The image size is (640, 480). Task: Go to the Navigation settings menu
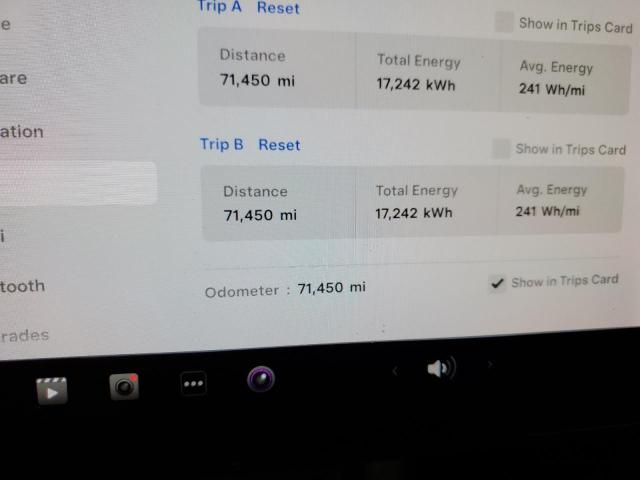(22, 132)
